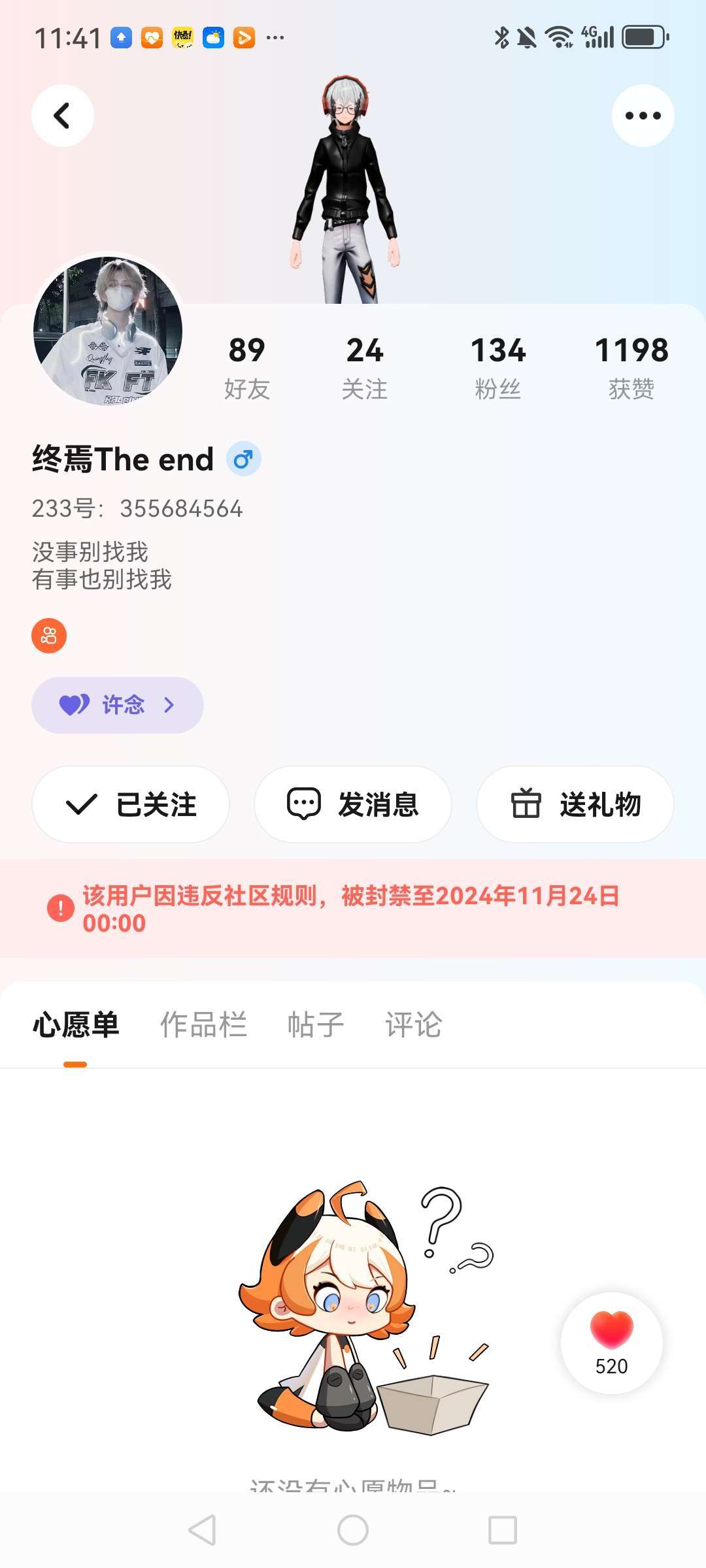Open the 24 关注 following list
The height and width of the screenshot is (1568, 706).
(365, 367)
